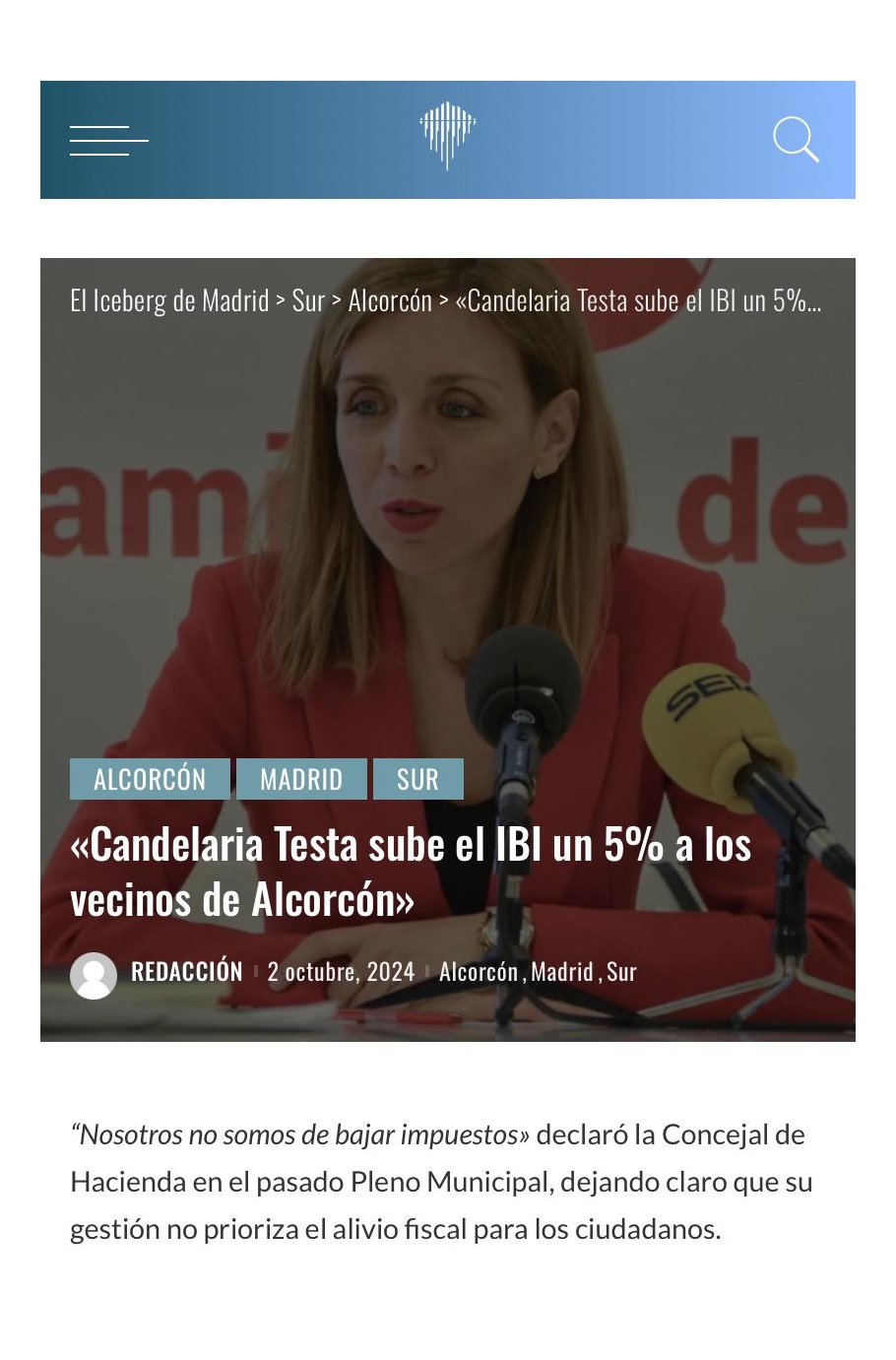This screenshot has width=896, height=1360.
Task: Open Alcorcón link beside the date
Action: (479, 972)
